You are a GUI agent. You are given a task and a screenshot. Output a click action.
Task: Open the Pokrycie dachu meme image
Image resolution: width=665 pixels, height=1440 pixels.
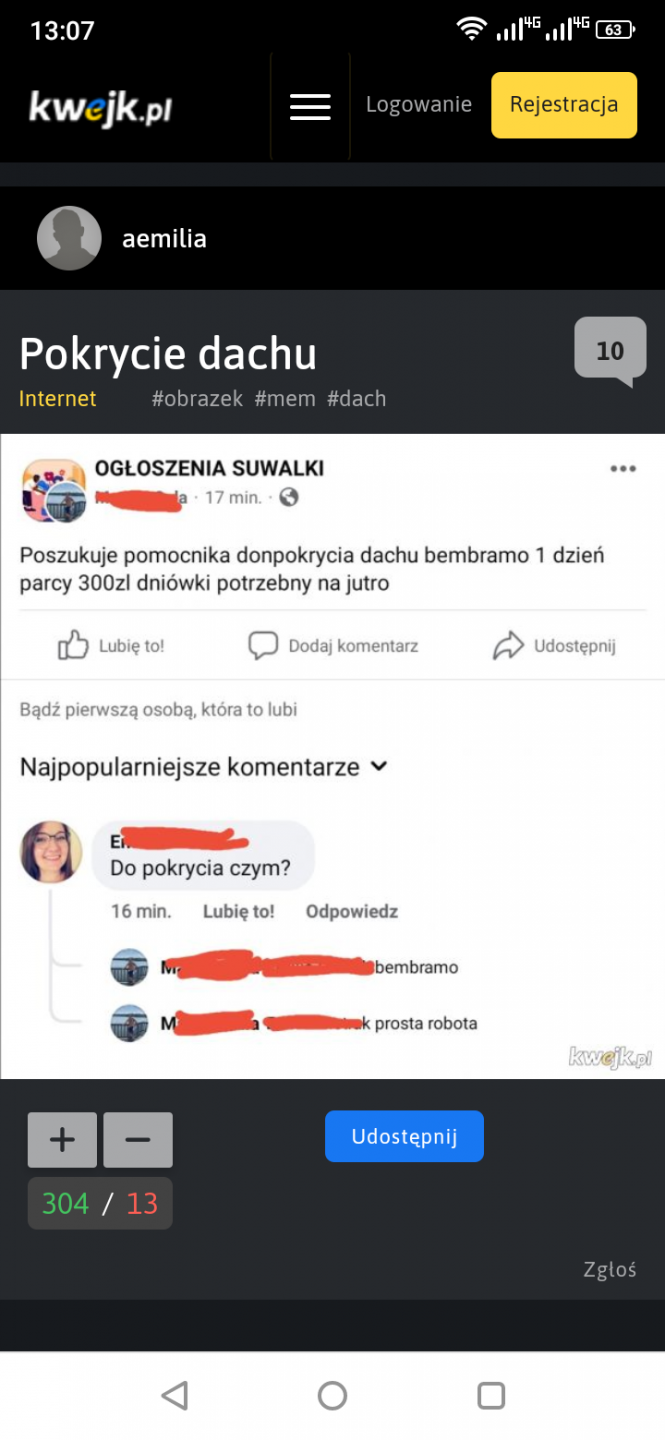click(x=332, y=756)
